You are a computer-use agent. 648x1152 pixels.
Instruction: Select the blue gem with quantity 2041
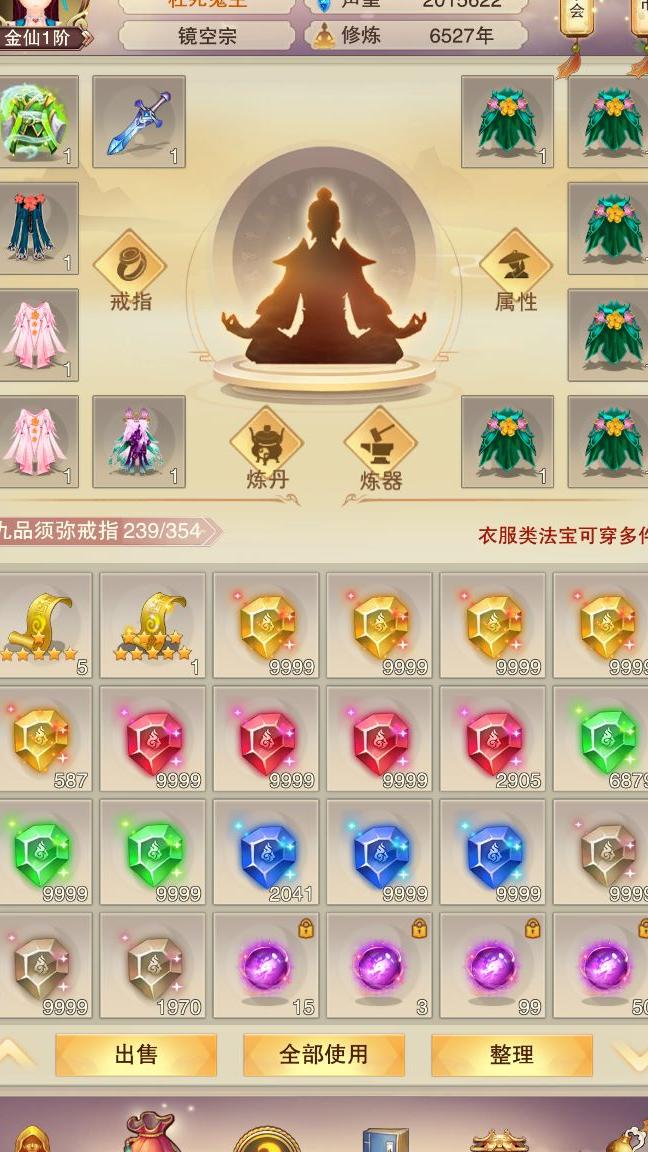[267, 852]
